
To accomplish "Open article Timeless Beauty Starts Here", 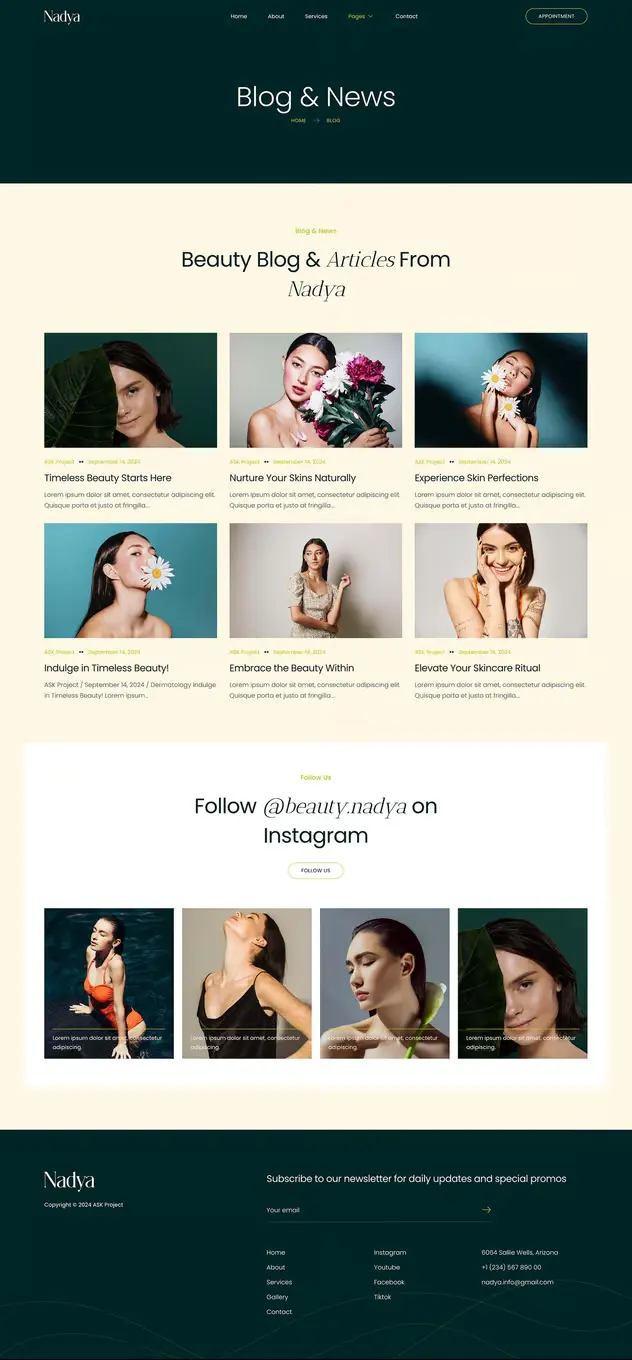I will point(108,478).
